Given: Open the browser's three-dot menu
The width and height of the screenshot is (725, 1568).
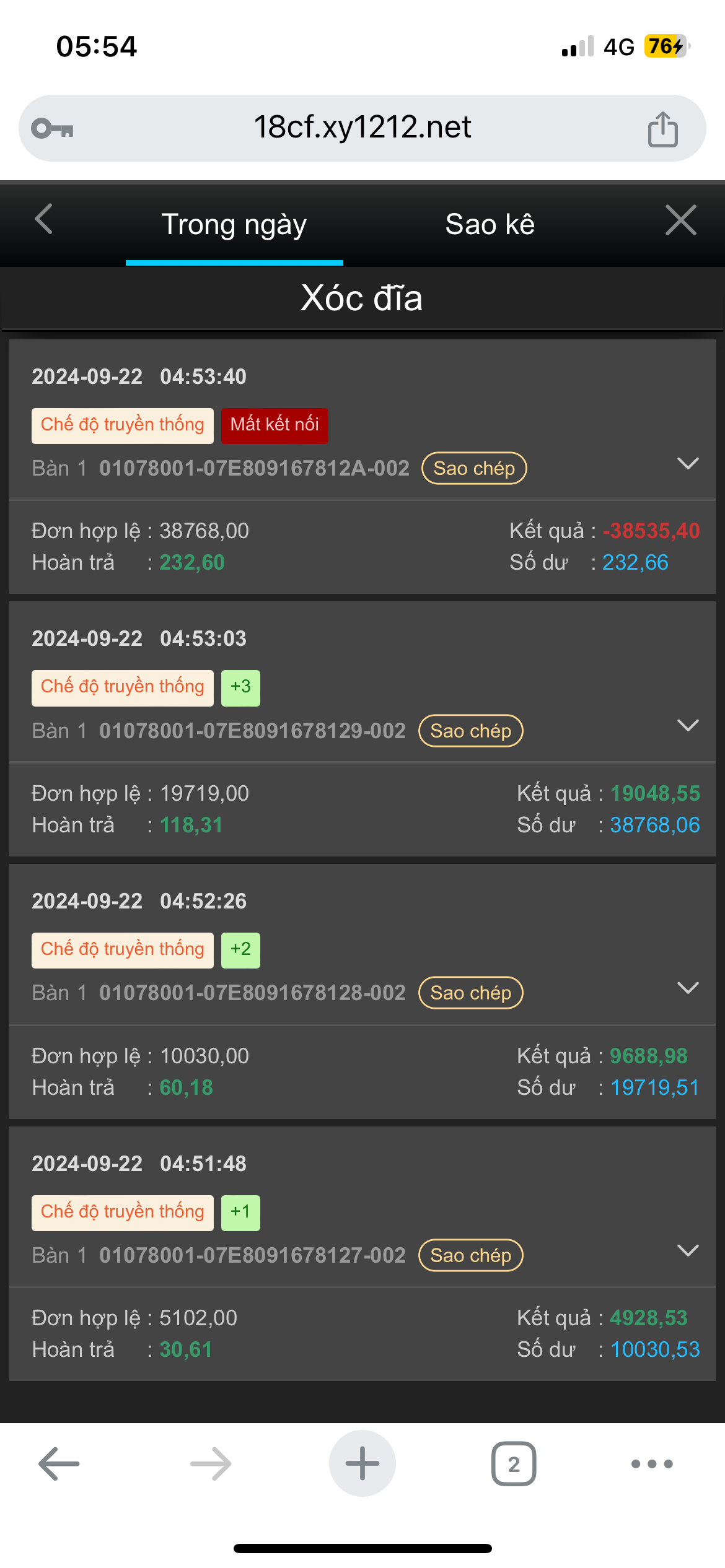Looking at the screenshot, I should coord(651,1464).
